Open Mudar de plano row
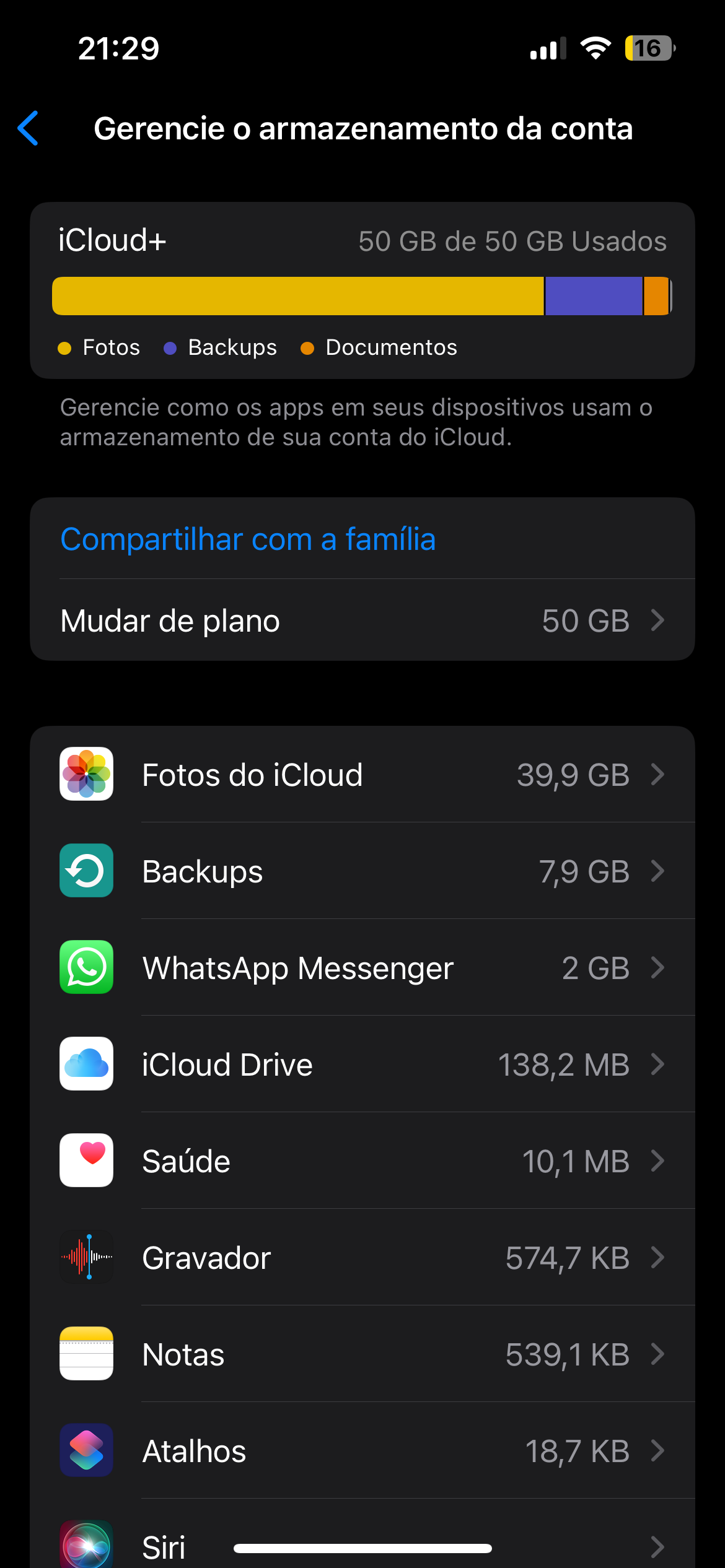The width and height of the screenshot is (725, 1568). point(362,621)
